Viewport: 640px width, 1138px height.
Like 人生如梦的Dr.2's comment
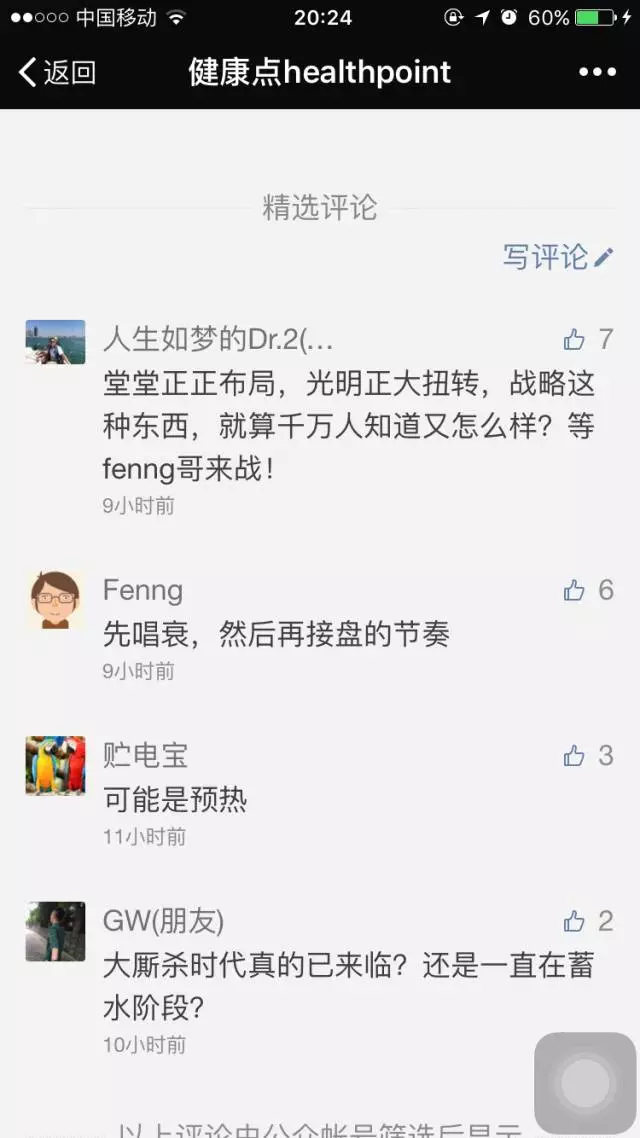574,340
